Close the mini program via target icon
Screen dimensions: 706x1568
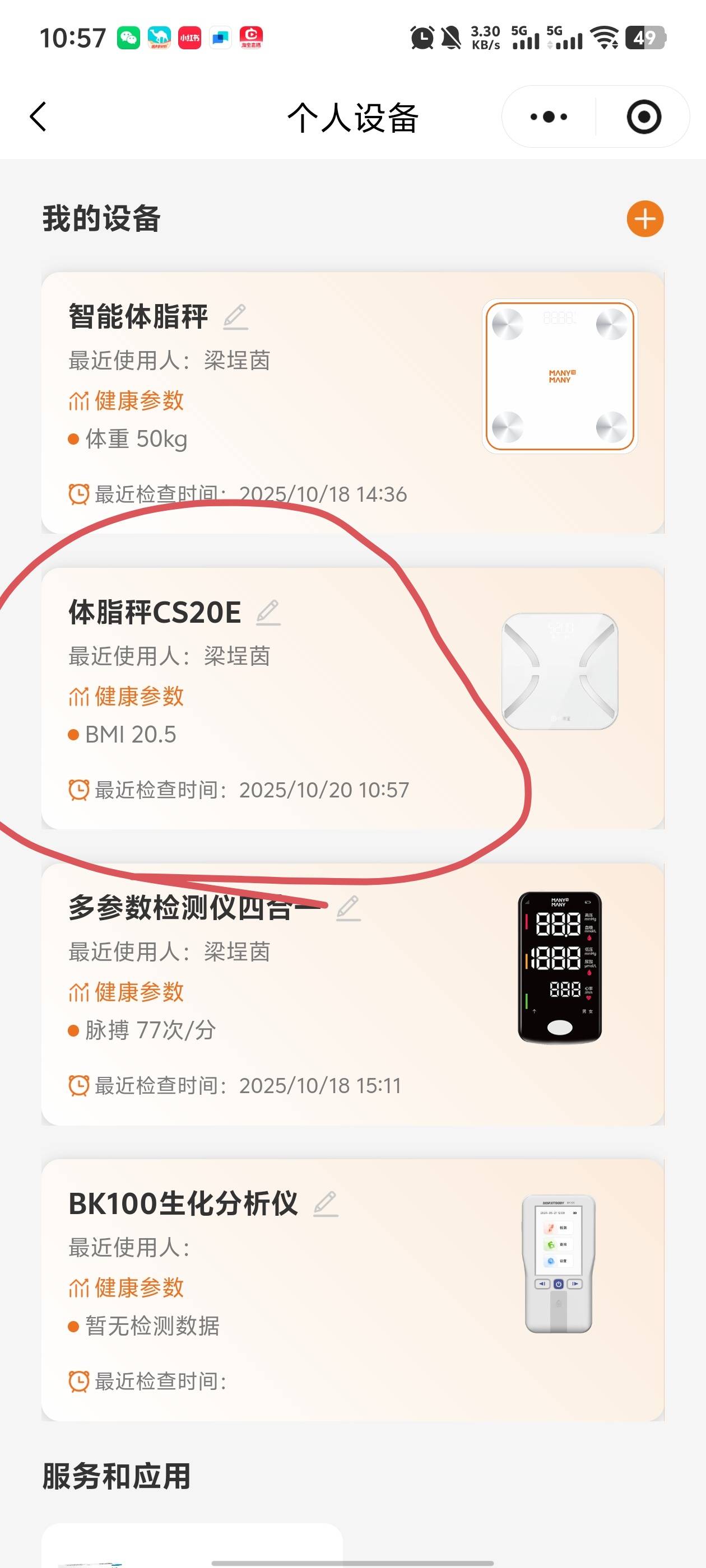pyautogui.click(x=643, y=117)
